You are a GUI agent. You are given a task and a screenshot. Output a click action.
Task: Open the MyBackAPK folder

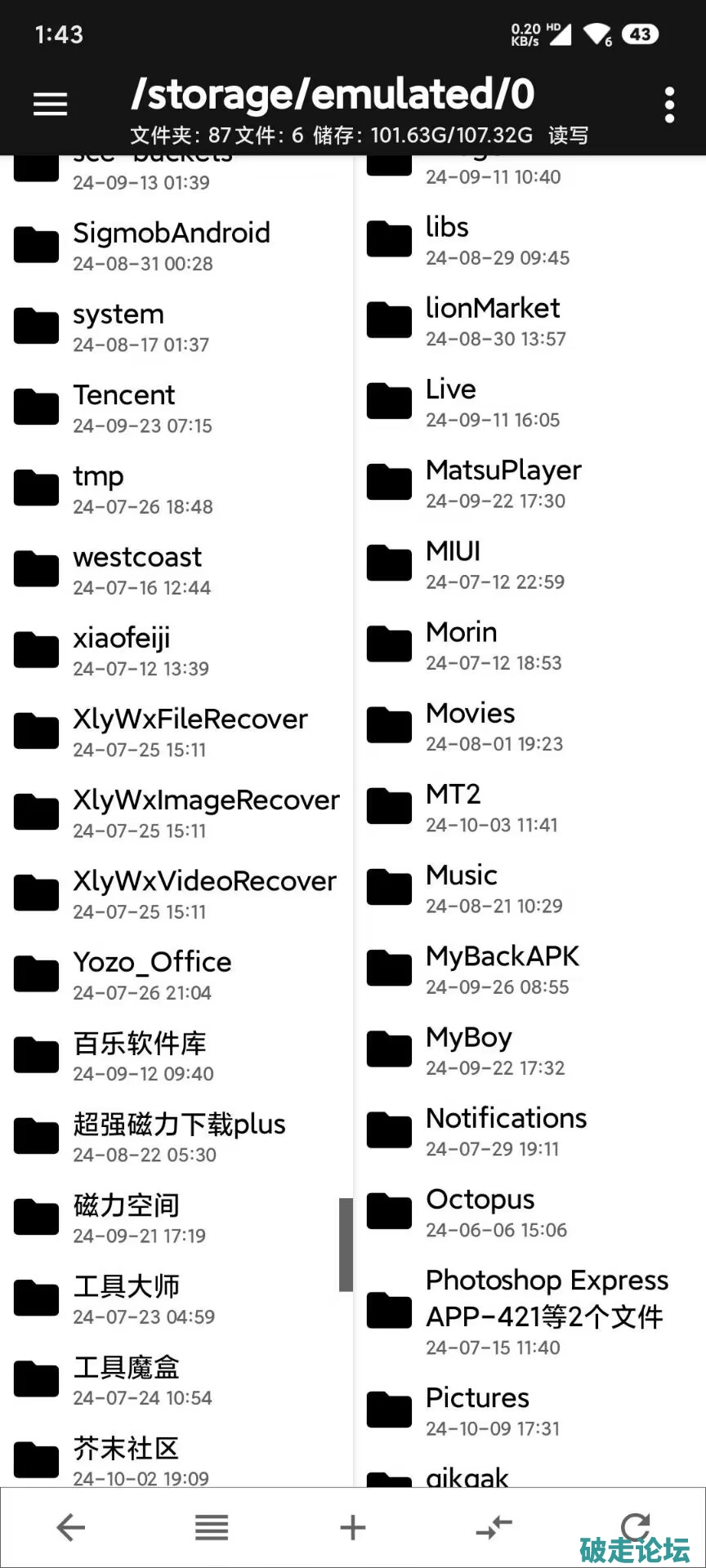click(x=502, y=969)
